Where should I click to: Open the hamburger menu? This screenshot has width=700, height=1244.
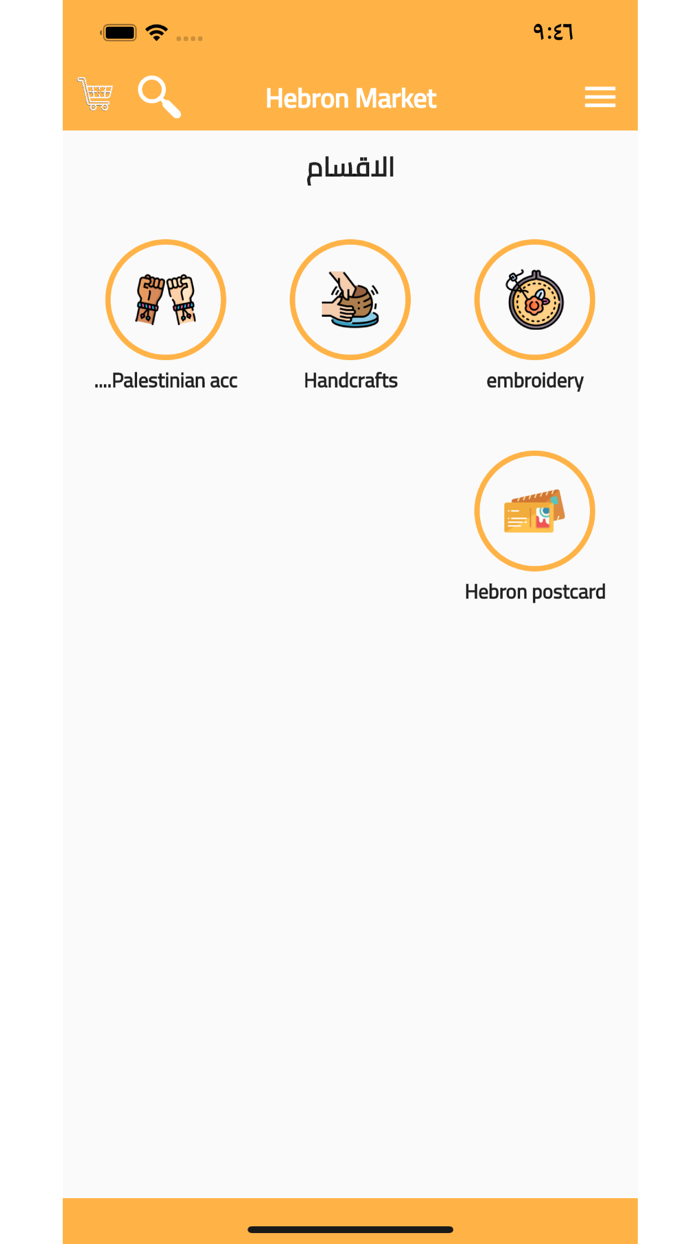600,97
